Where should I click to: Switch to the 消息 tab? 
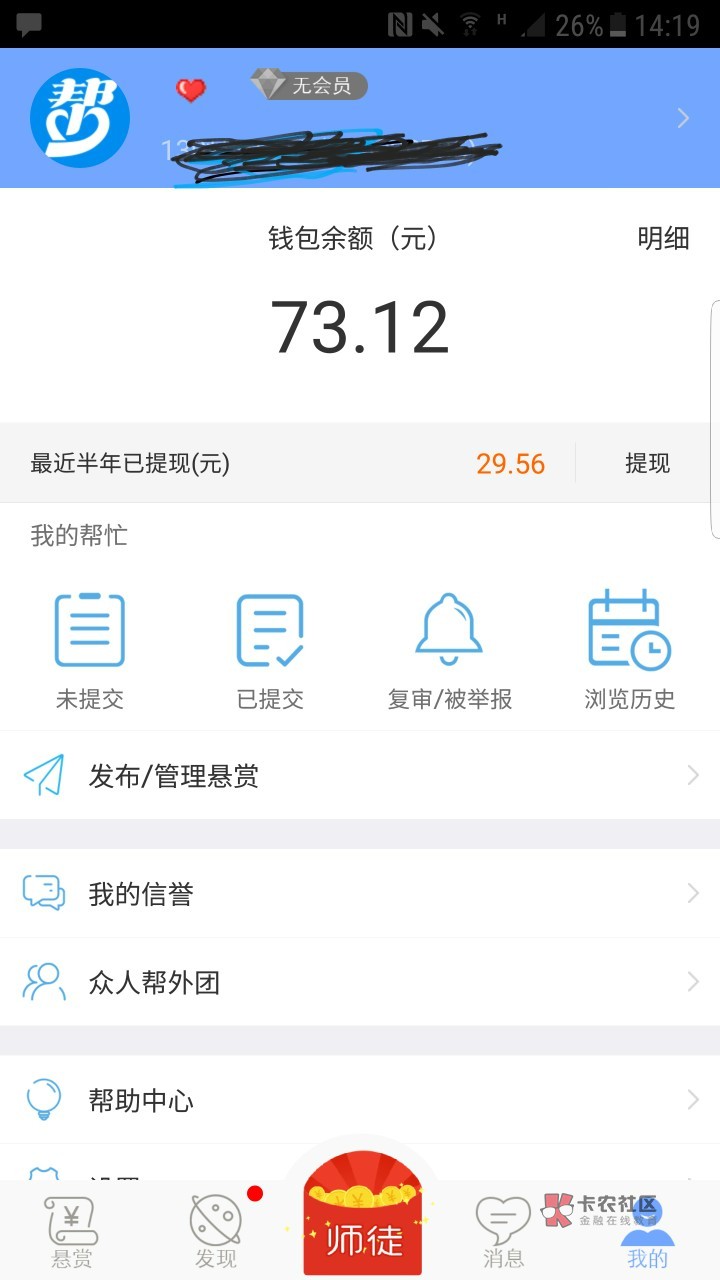point(503,1232)
